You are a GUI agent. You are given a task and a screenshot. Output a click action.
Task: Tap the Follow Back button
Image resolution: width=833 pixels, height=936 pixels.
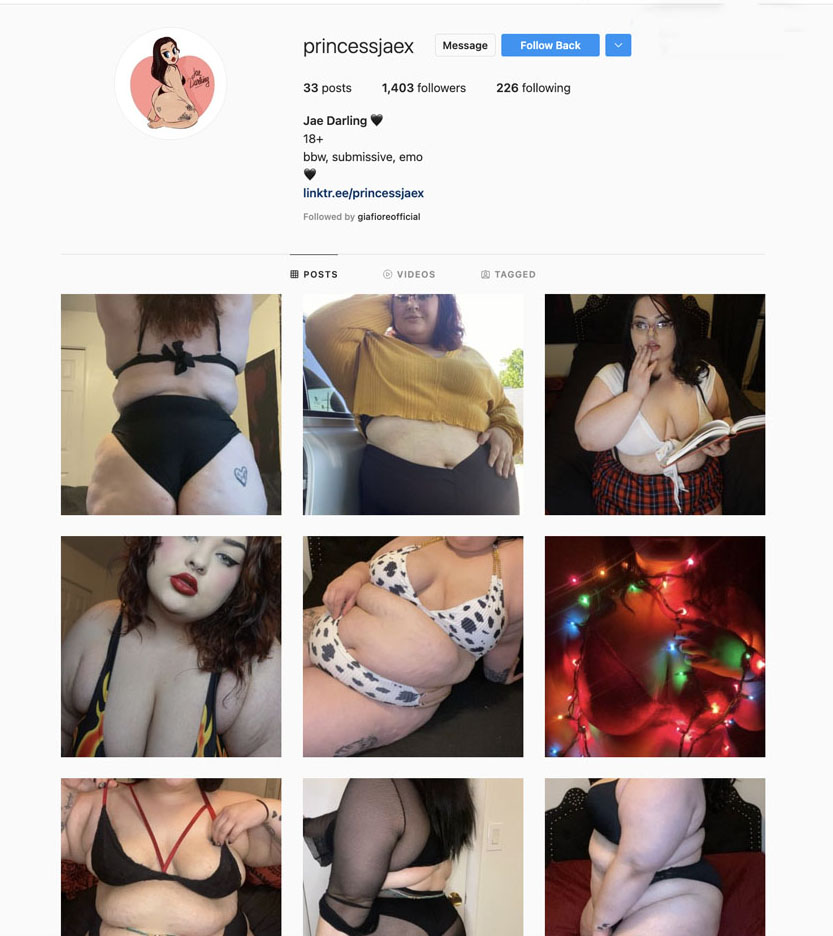pos(550,45)
